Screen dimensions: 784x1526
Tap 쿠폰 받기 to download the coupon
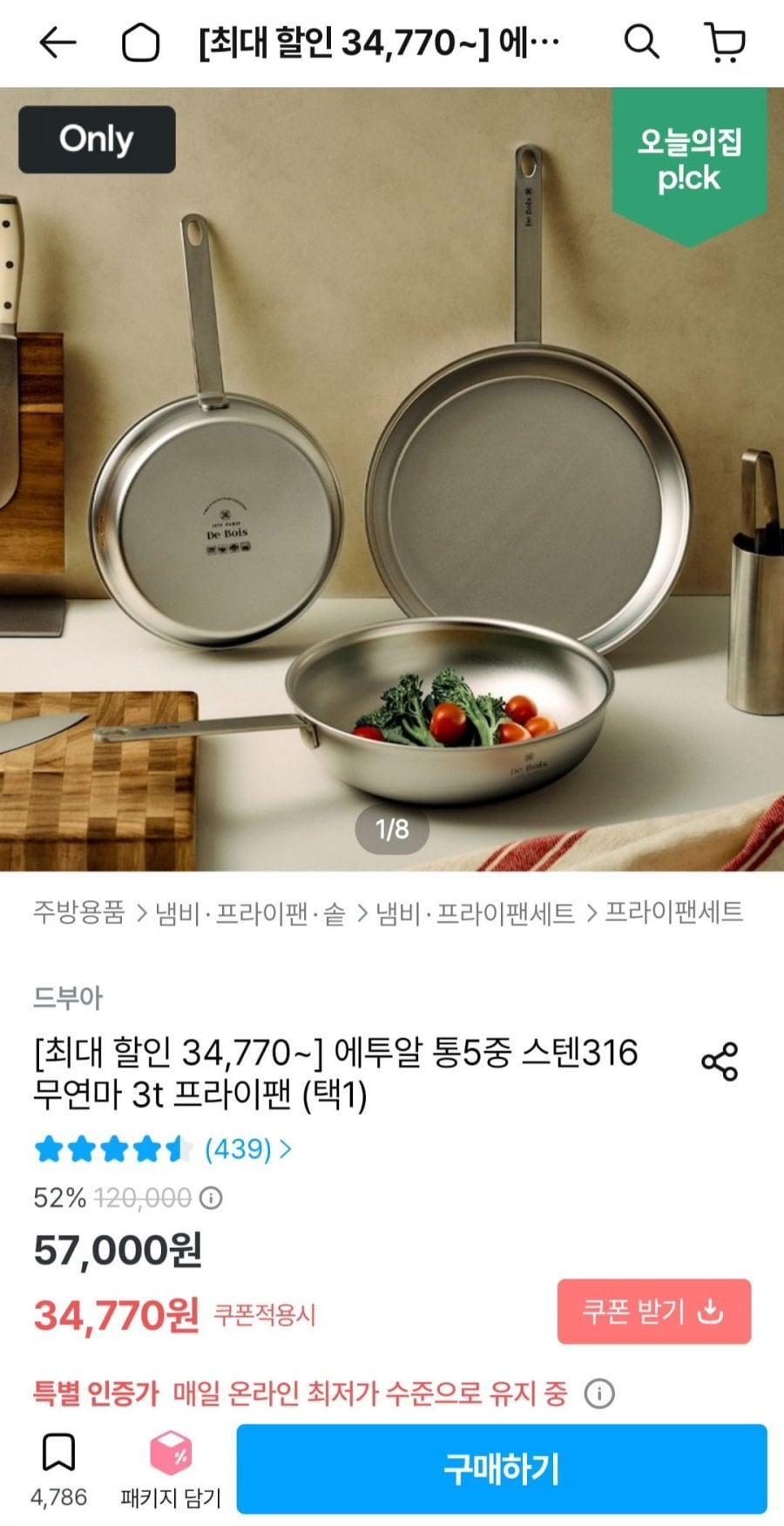(x=653, y=1311)
